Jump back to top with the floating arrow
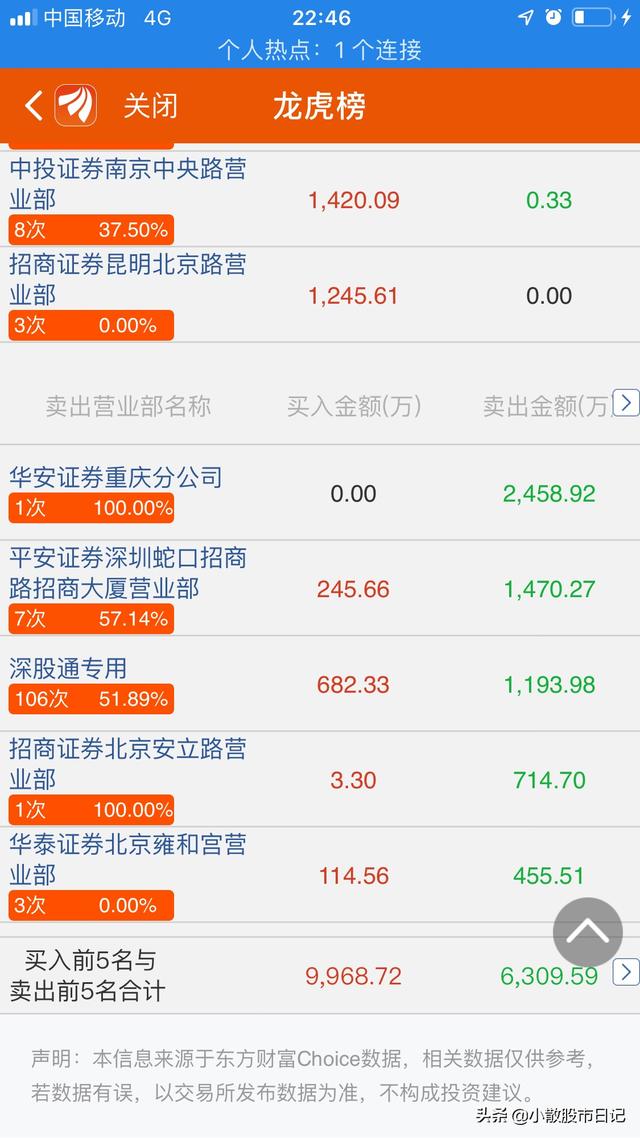The width and height of the screenshot is (640, 1138). click(588, 932)
